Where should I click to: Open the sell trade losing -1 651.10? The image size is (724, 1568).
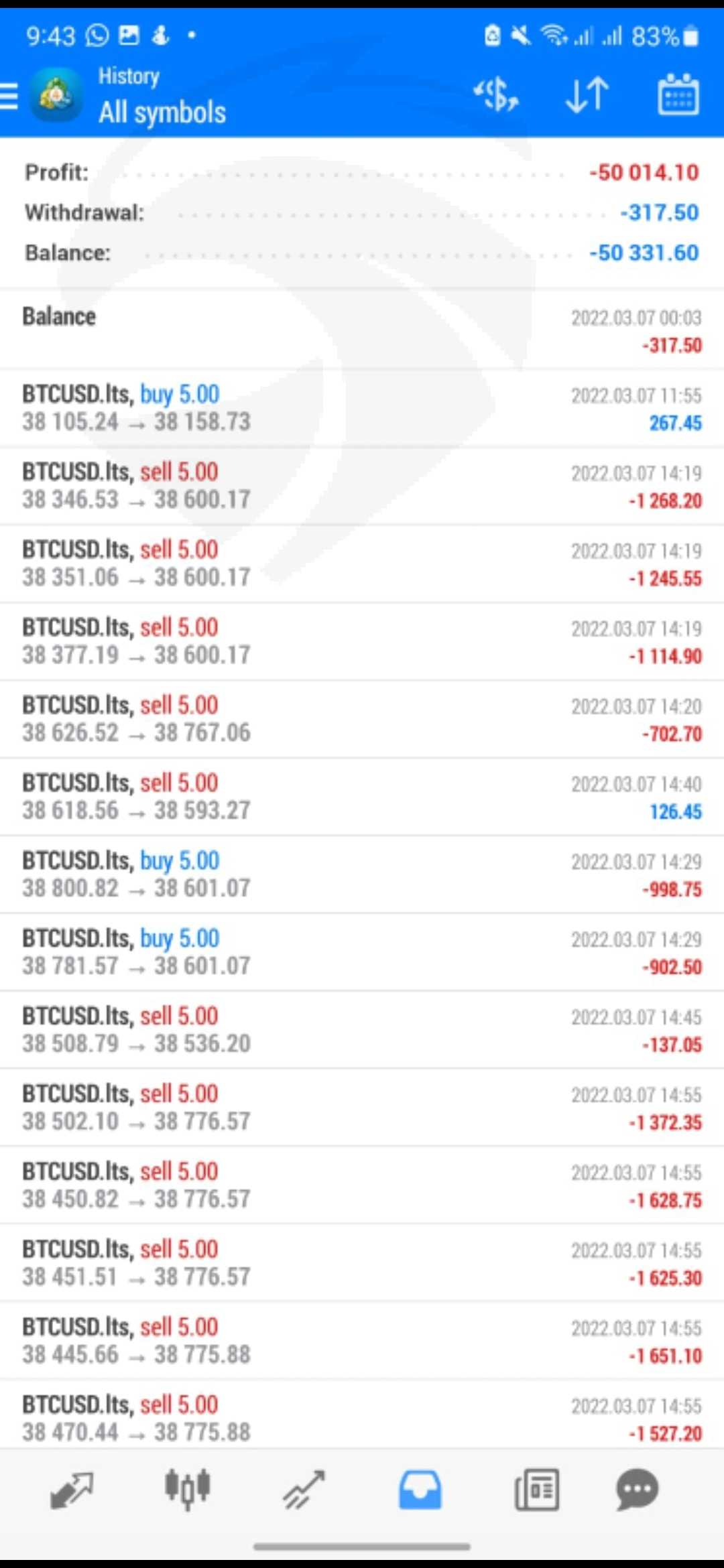(362, 1341)
